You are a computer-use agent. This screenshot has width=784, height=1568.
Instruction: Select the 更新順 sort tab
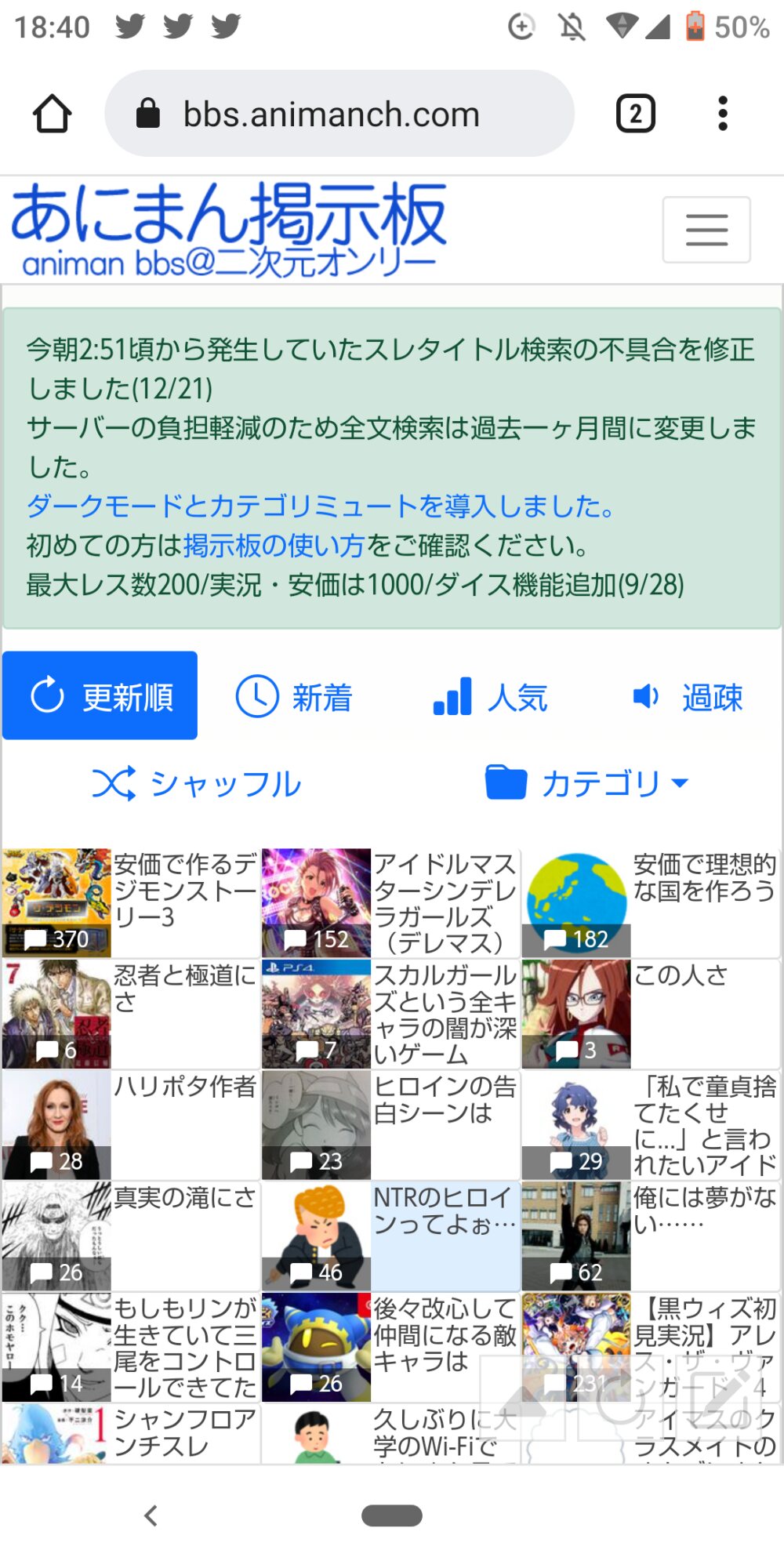[x=100, y=695]
